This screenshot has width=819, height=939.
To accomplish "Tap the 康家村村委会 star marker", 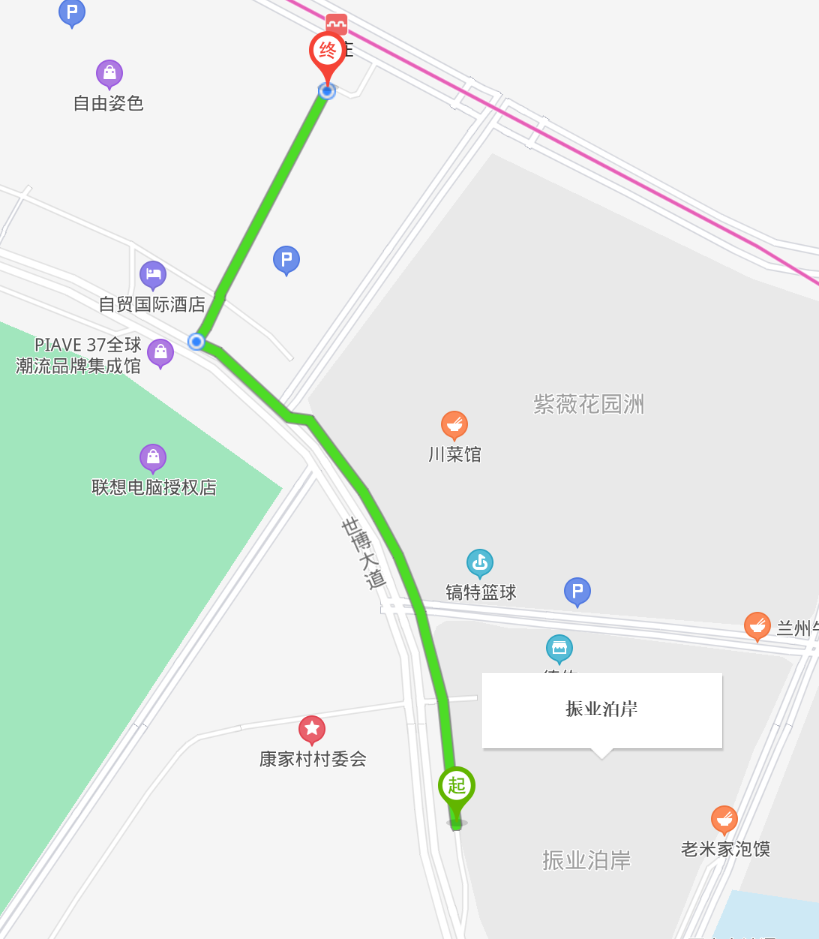I will [312, 729].
